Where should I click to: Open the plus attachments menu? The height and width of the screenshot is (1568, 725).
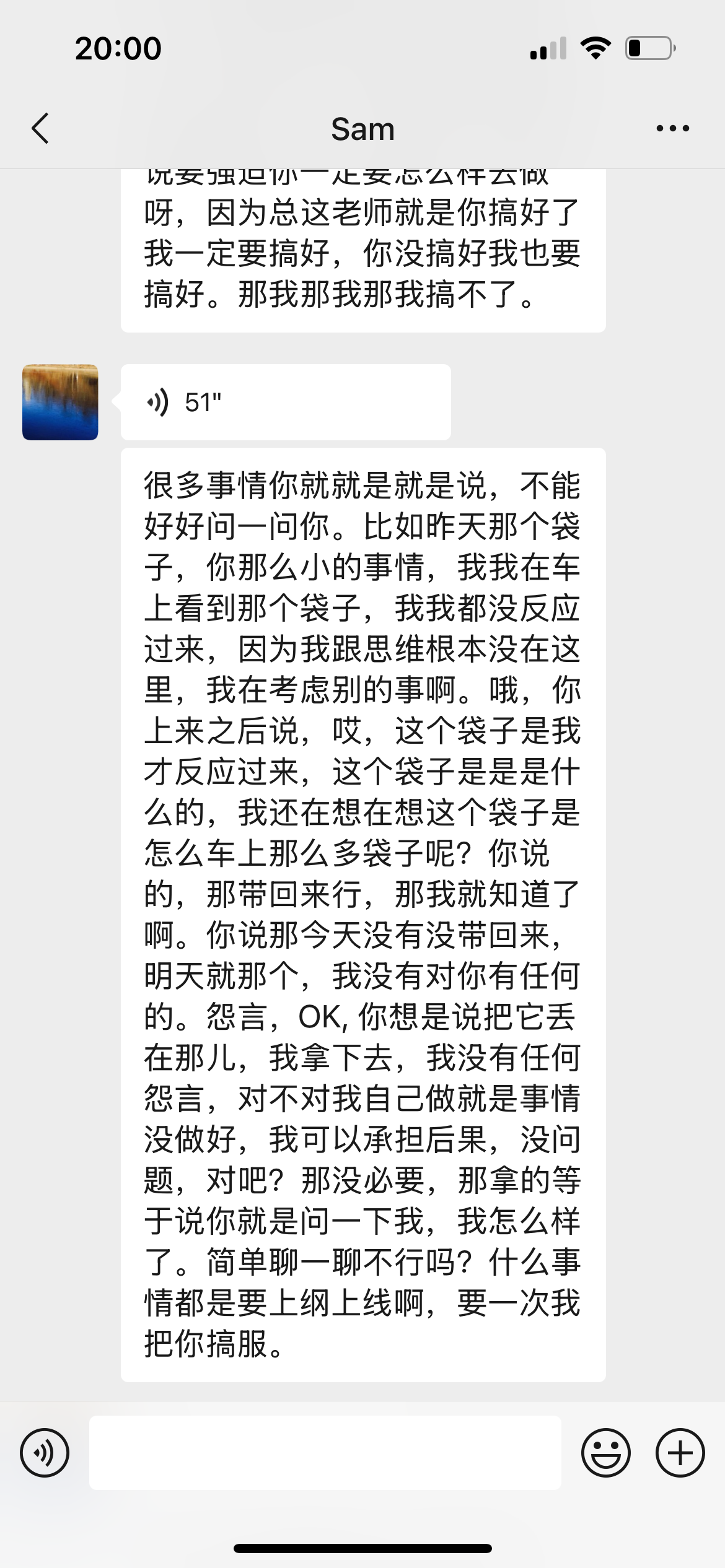tap(680, 1452)
